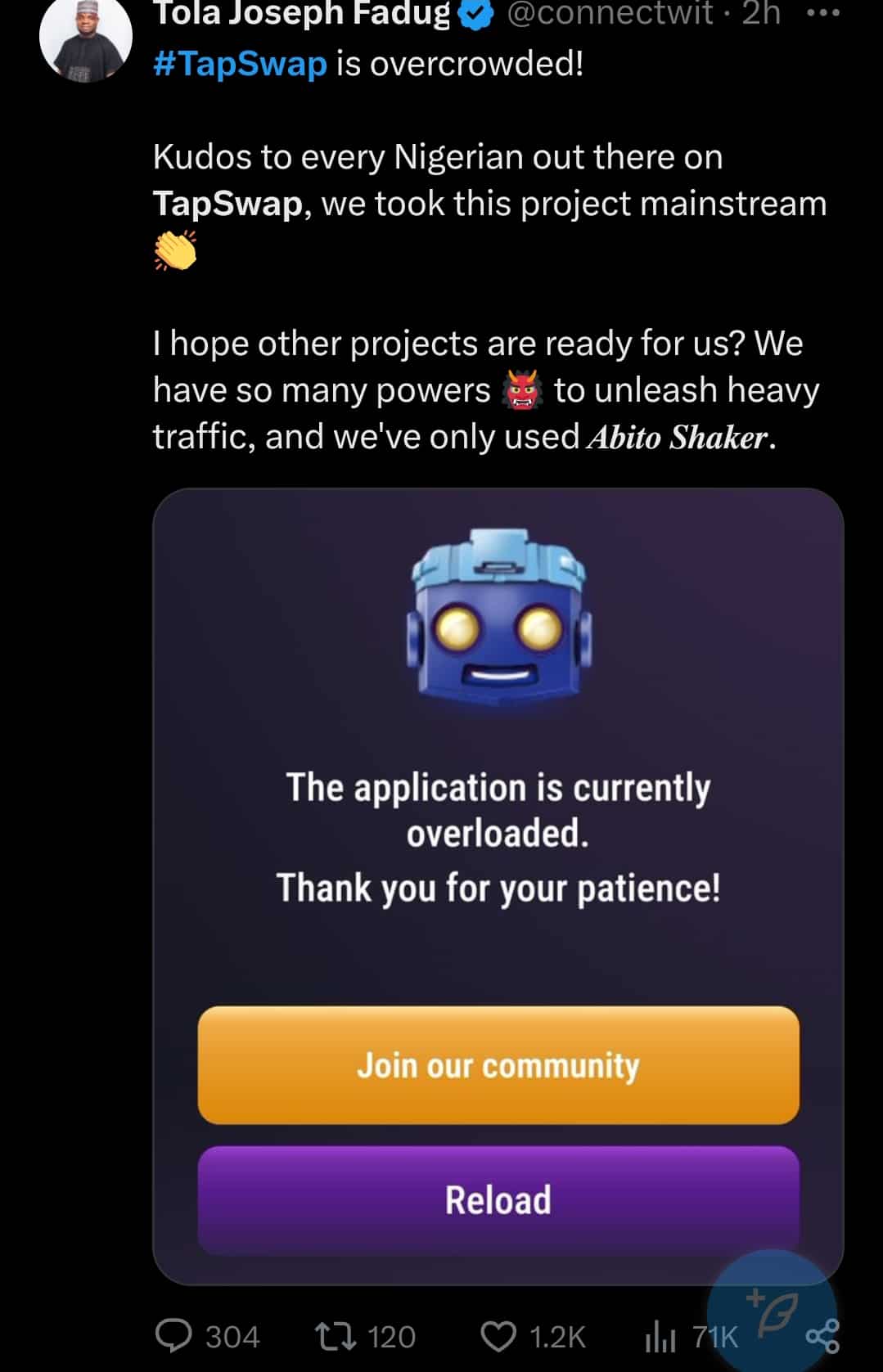Like the TapSwap tweet
Viewport: 883px width, 1372px height.
pos(498,1336)
